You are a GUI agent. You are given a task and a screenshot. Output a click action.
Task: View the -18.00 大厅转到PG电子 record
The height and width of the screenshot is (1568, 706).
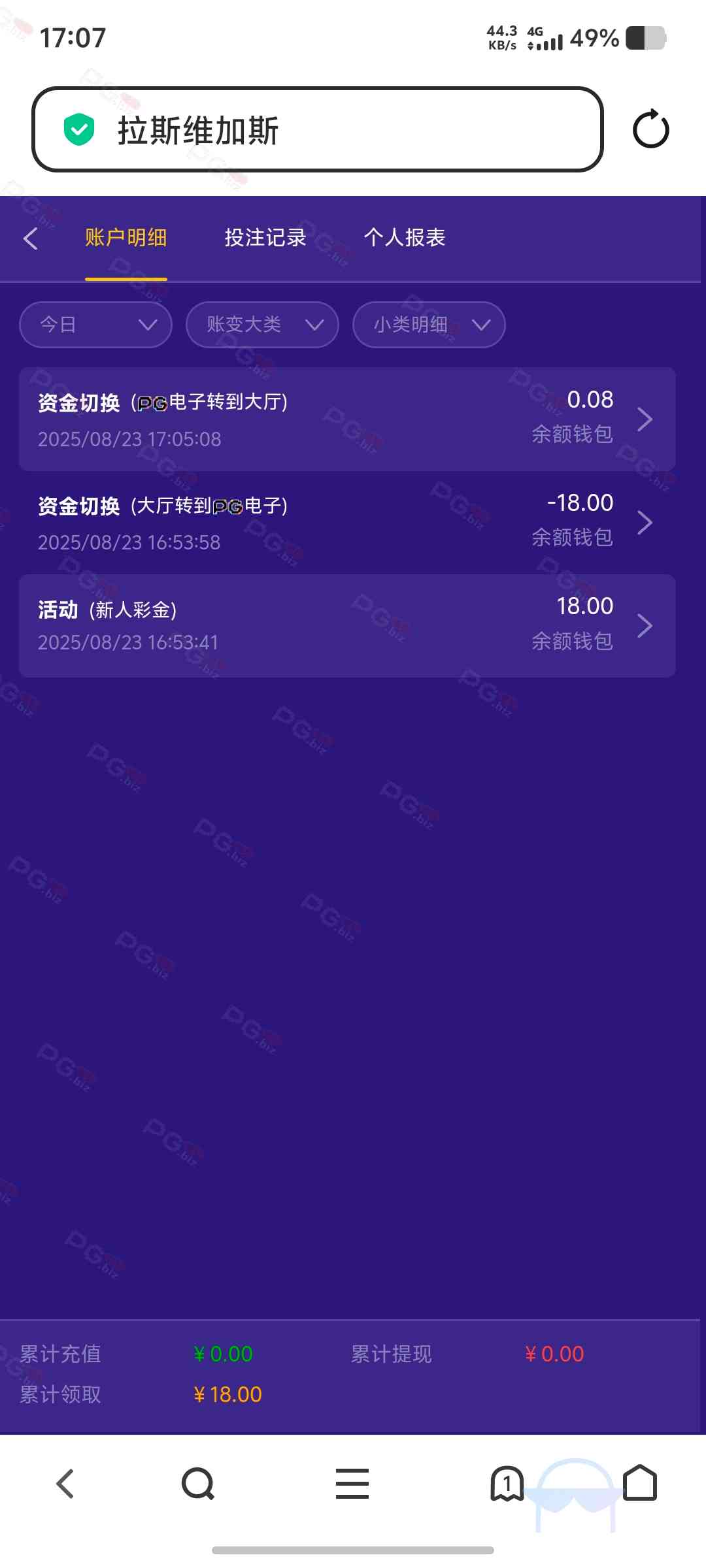pyautogui.click(x=347, y=523)
